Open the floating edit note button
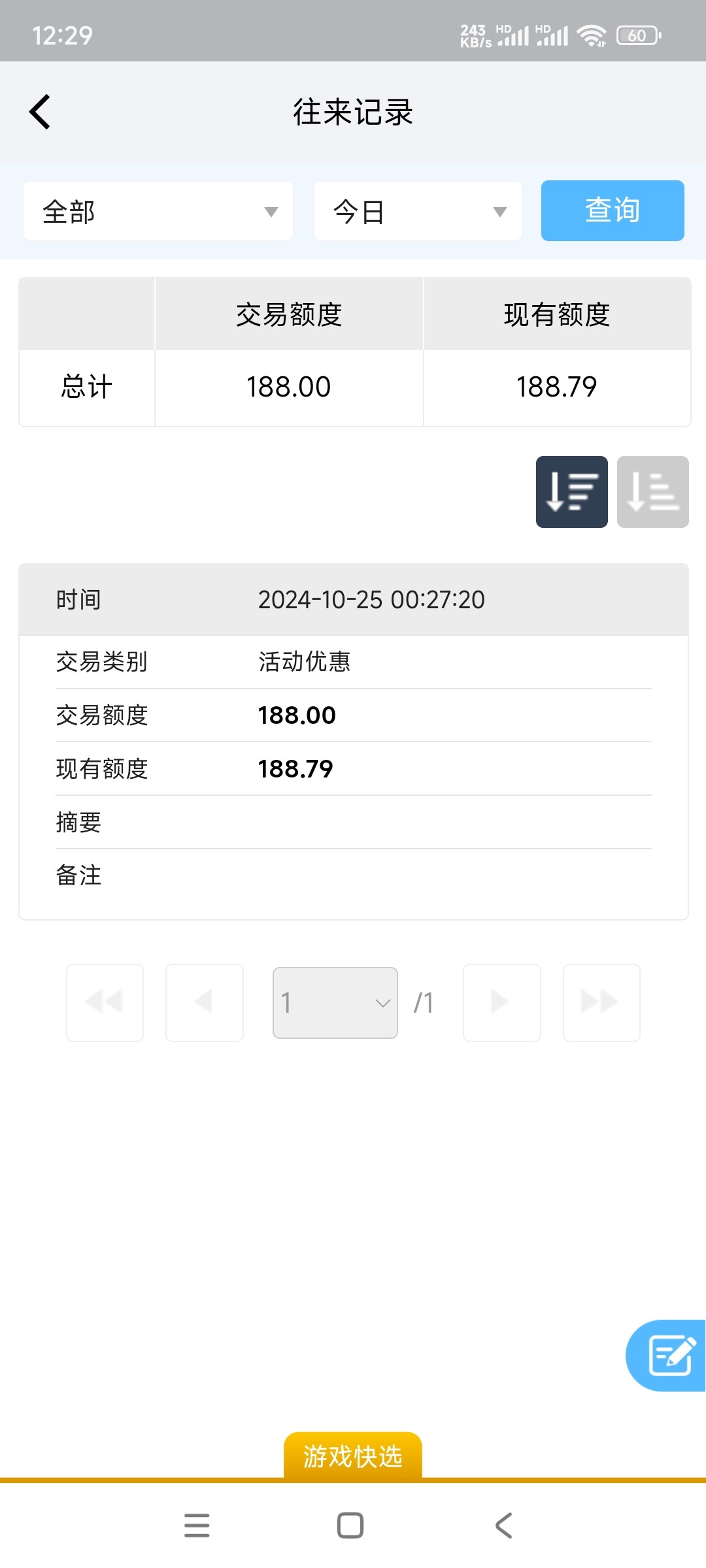Screen dimensions: 706x1568 (669, 1355)
